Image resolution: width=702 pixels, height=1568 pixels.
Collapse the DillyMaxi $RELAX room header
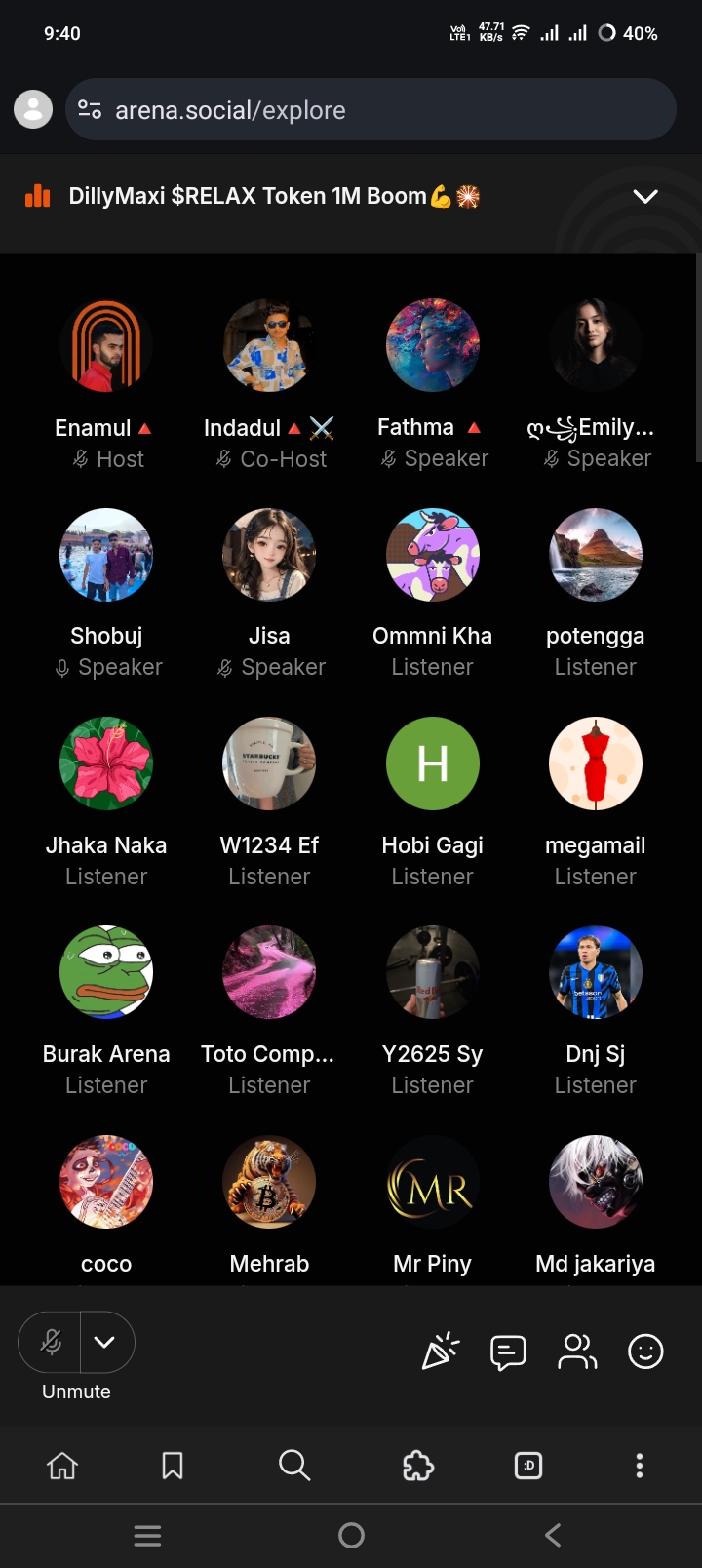point(645,196)
